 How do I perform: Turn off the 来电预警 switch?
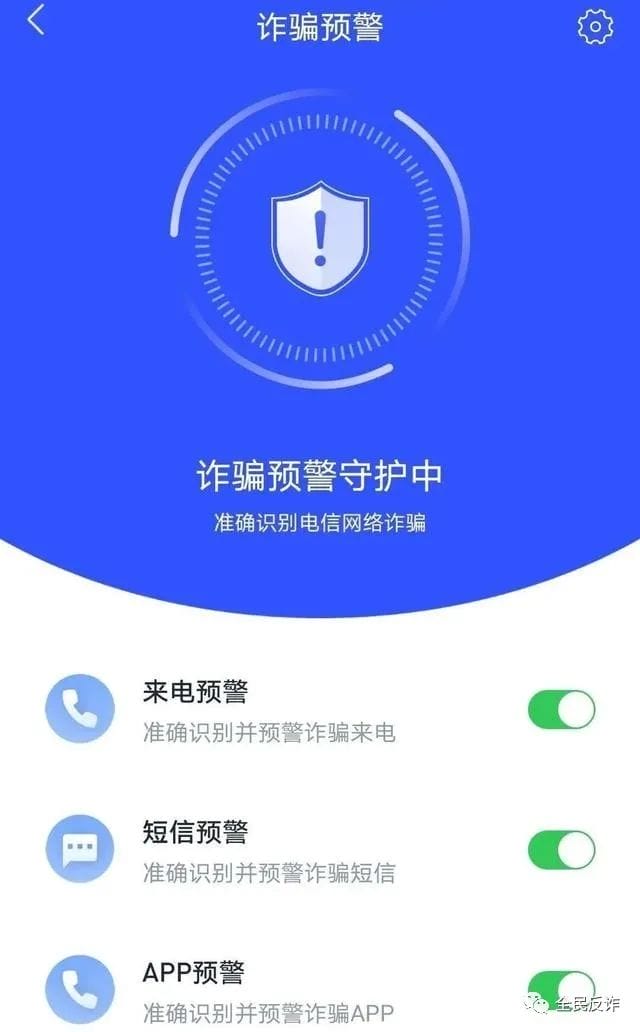coord(561,710)
